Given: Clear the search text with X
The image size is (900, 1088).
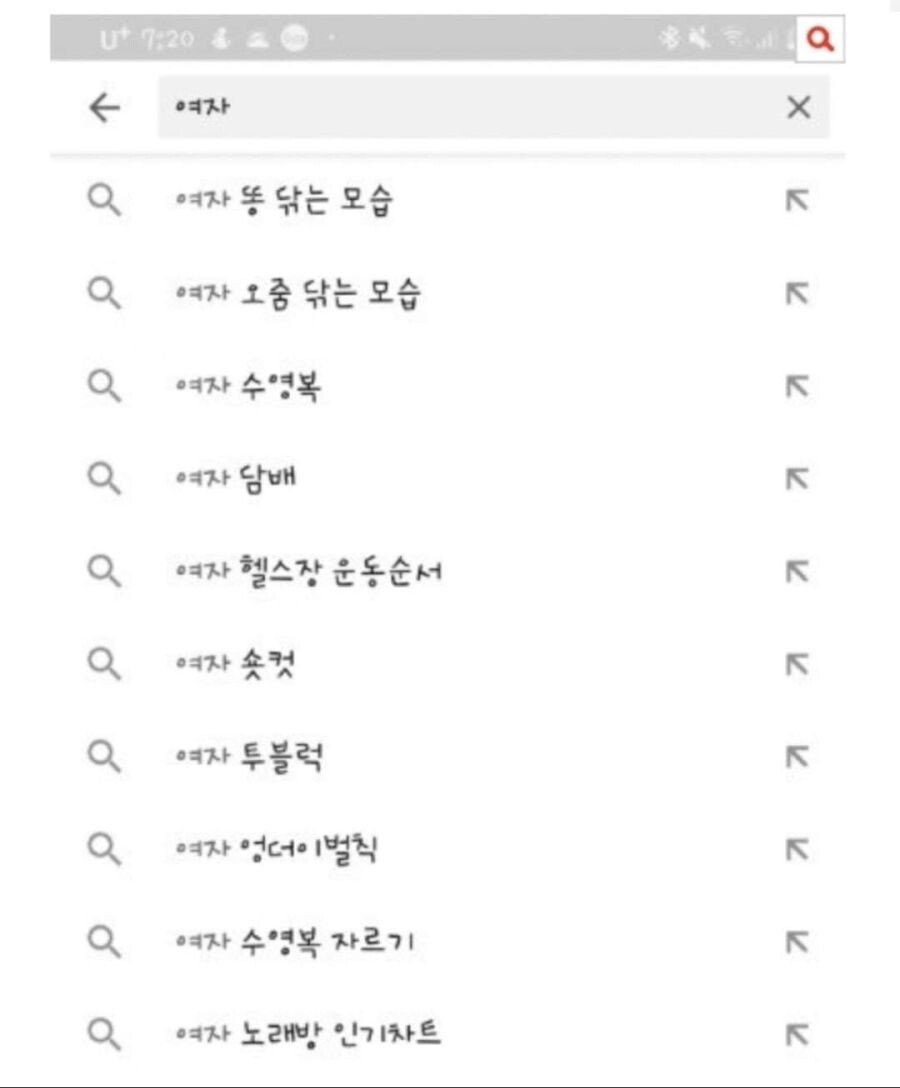Looking at the screenshot, I should coord(798,108).
